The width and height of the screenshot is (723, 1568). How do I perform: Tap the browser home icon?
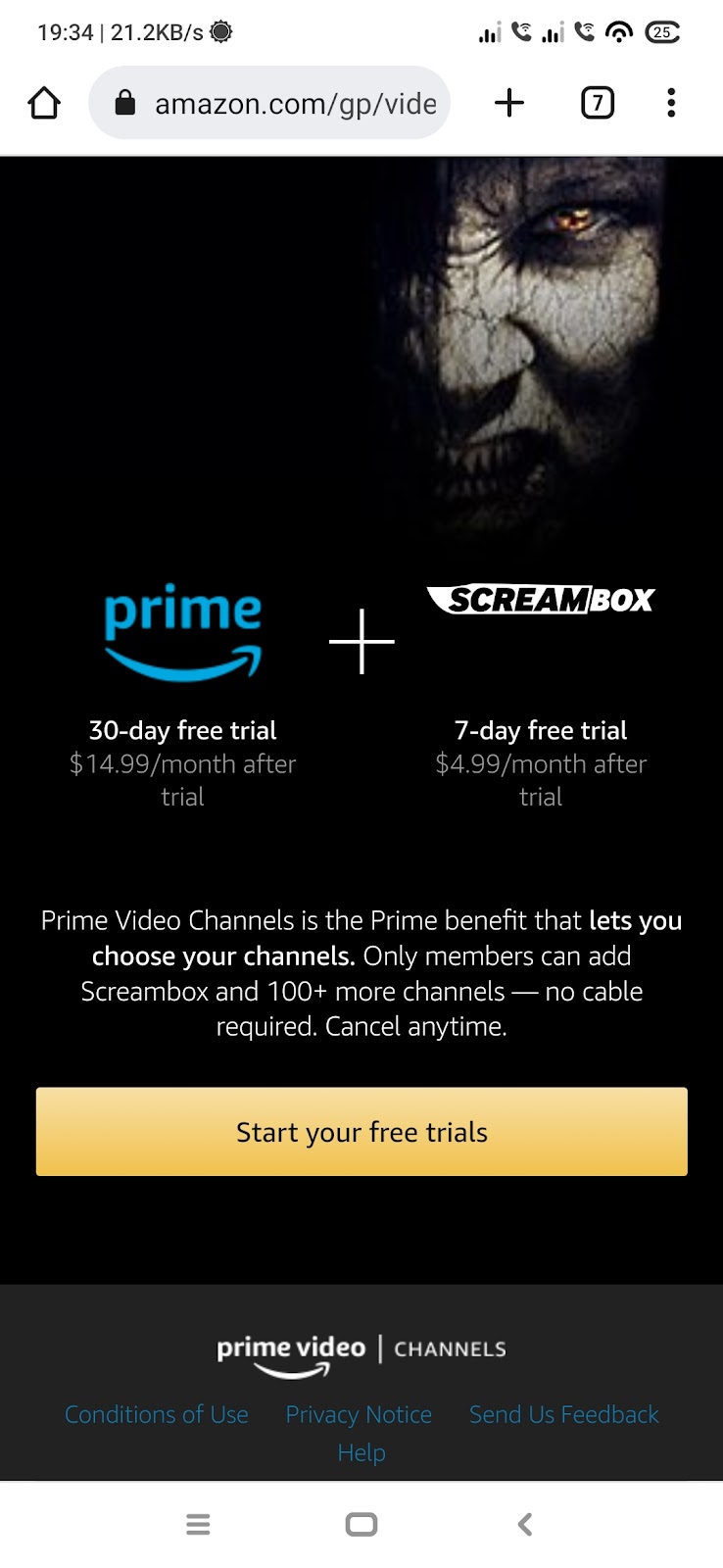tap(44, 103)
